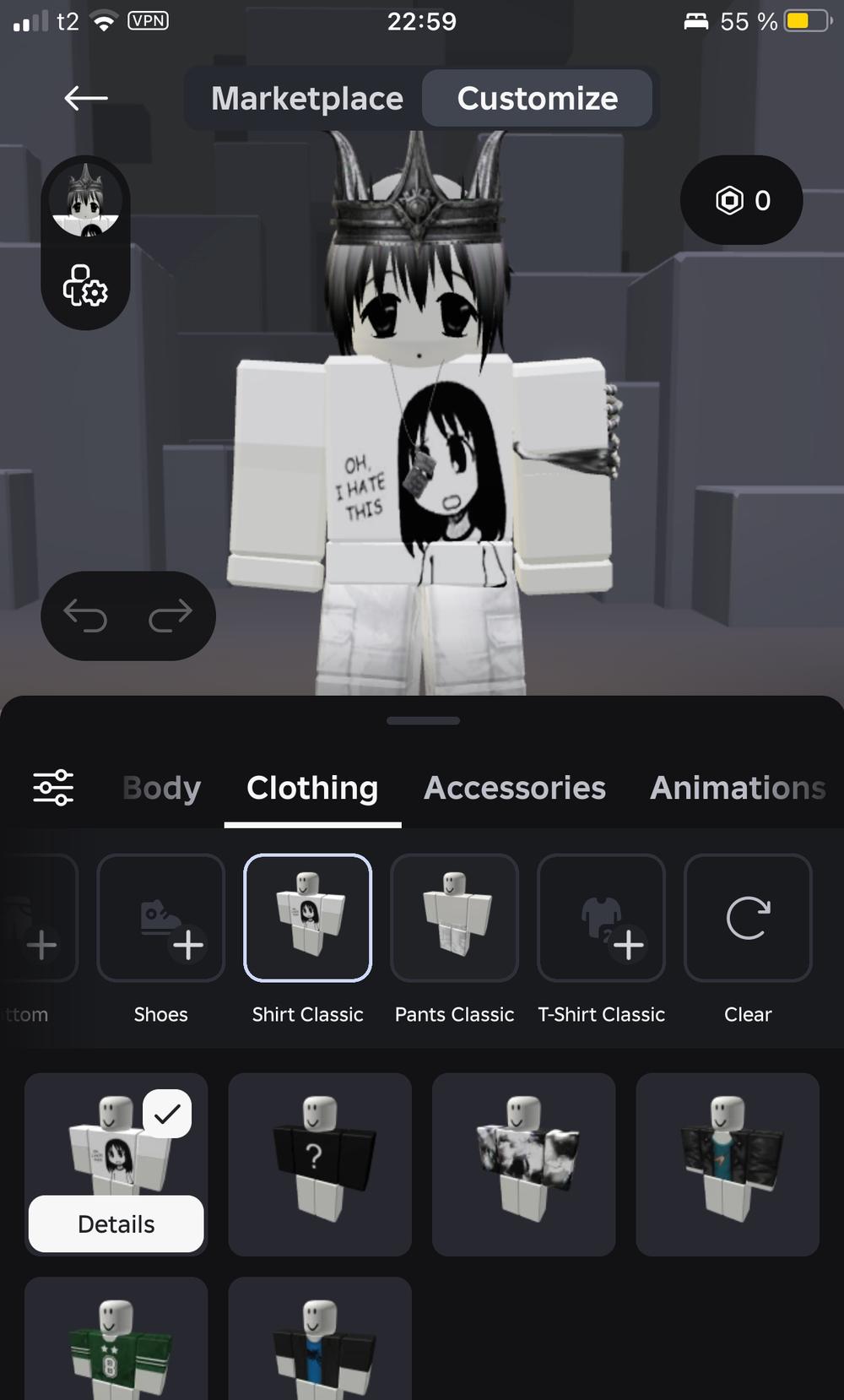Open Details for the equipped shirt

coord(116,1224)
